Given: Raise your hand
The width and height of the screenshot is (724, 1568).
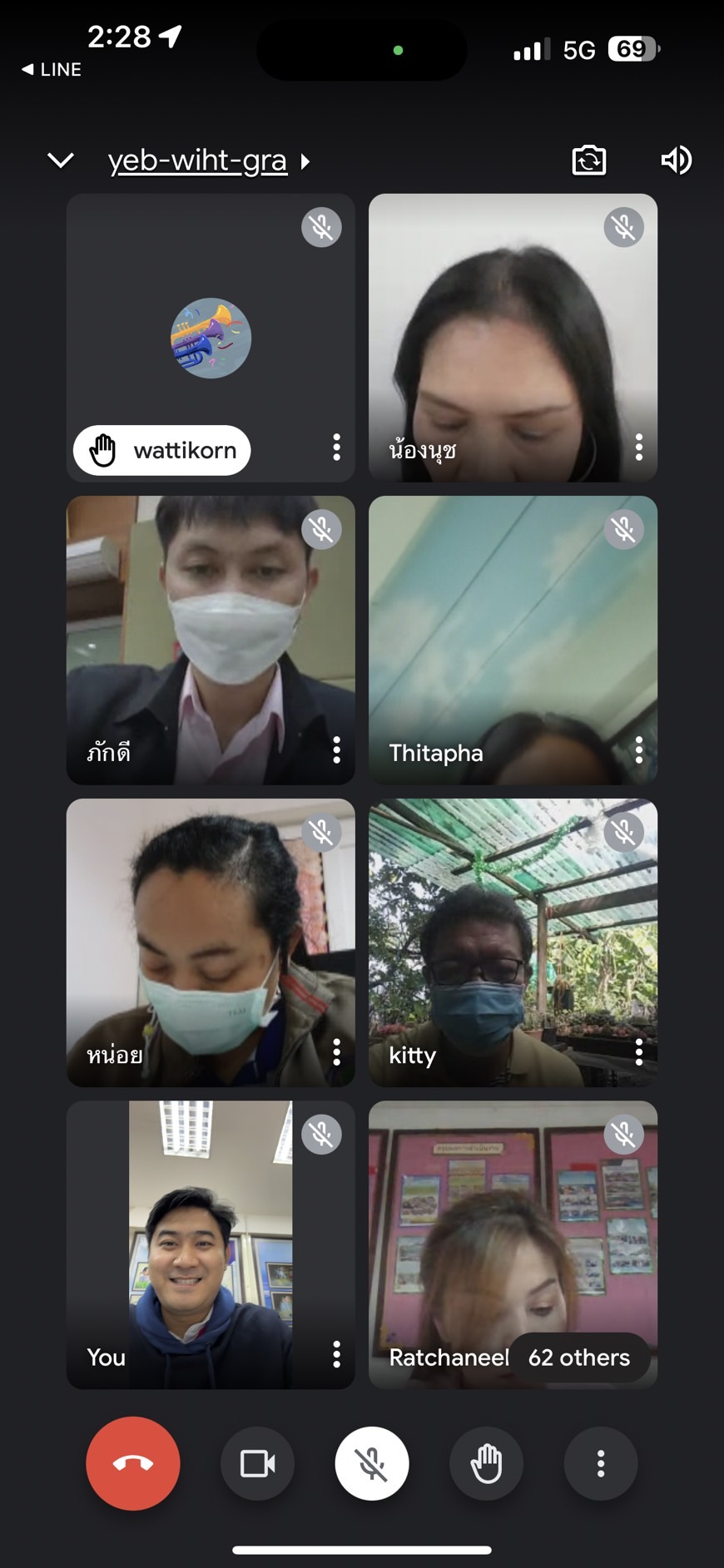Looking at the screenshot, I should [x=486, y=1463].
